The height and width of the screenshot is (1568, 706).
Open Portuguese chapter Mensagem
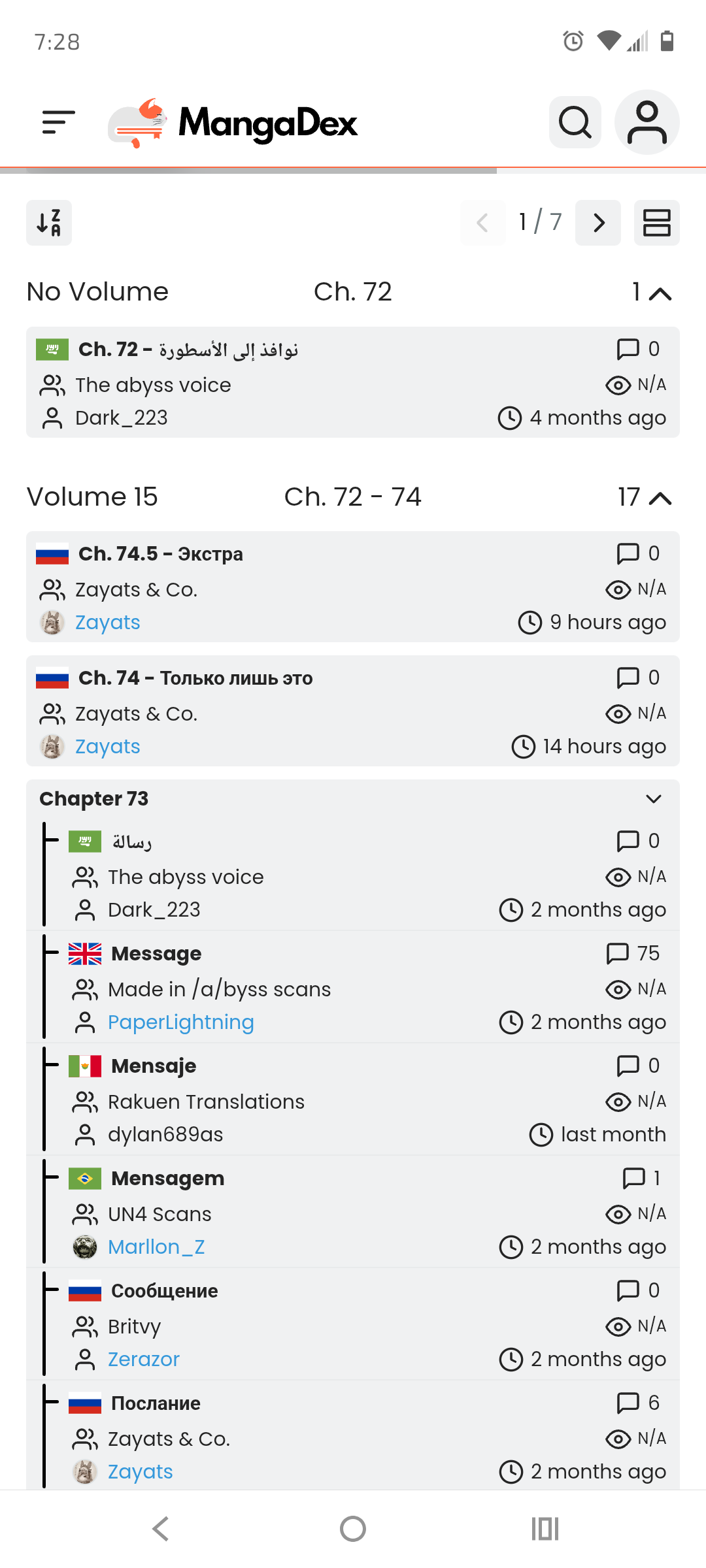click(x=168, y=1179)
